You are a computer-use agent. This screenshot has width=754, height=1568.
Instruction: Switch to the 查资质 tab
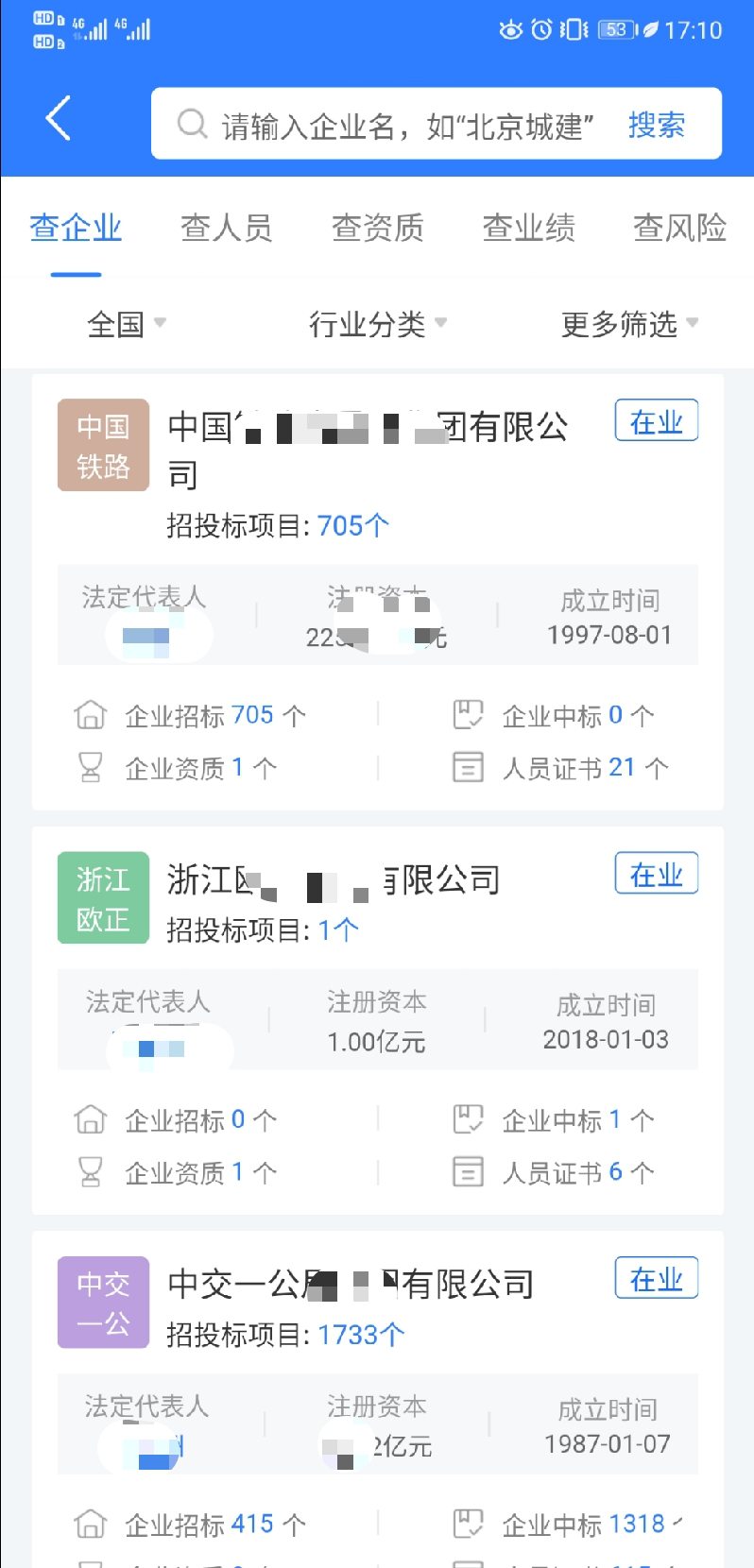point(377,228)
